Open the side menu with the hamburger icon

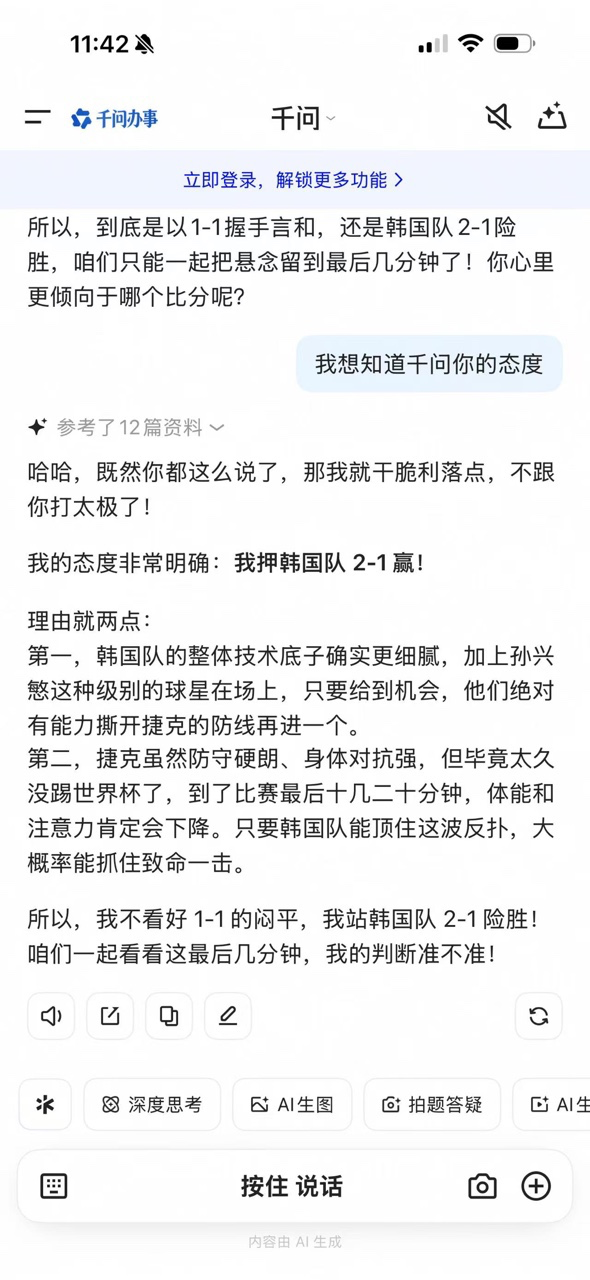[x=38, y=118]
